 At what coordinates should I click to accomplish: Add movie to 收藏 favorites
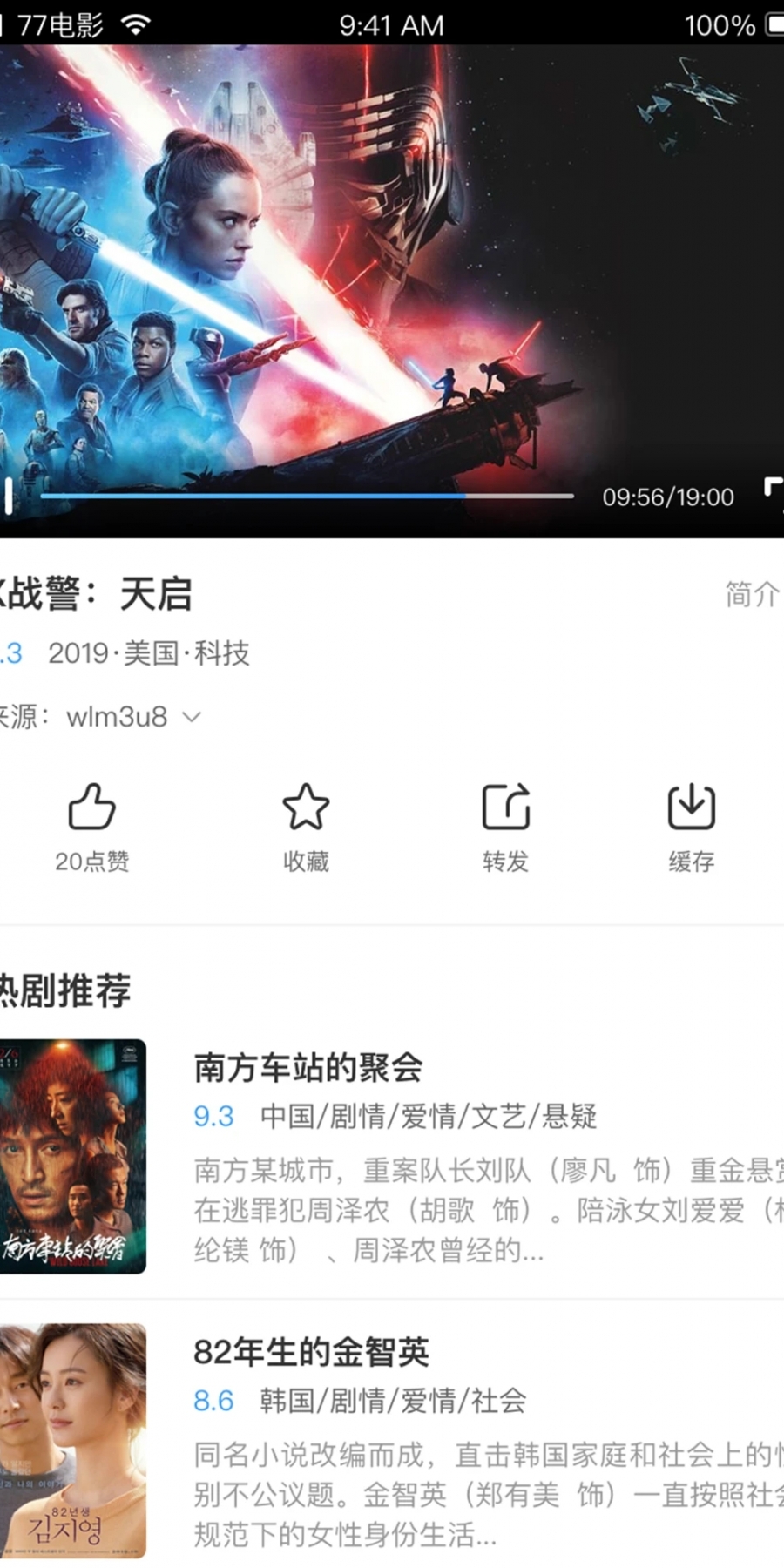pyautogui.click(x=306, y=825)
